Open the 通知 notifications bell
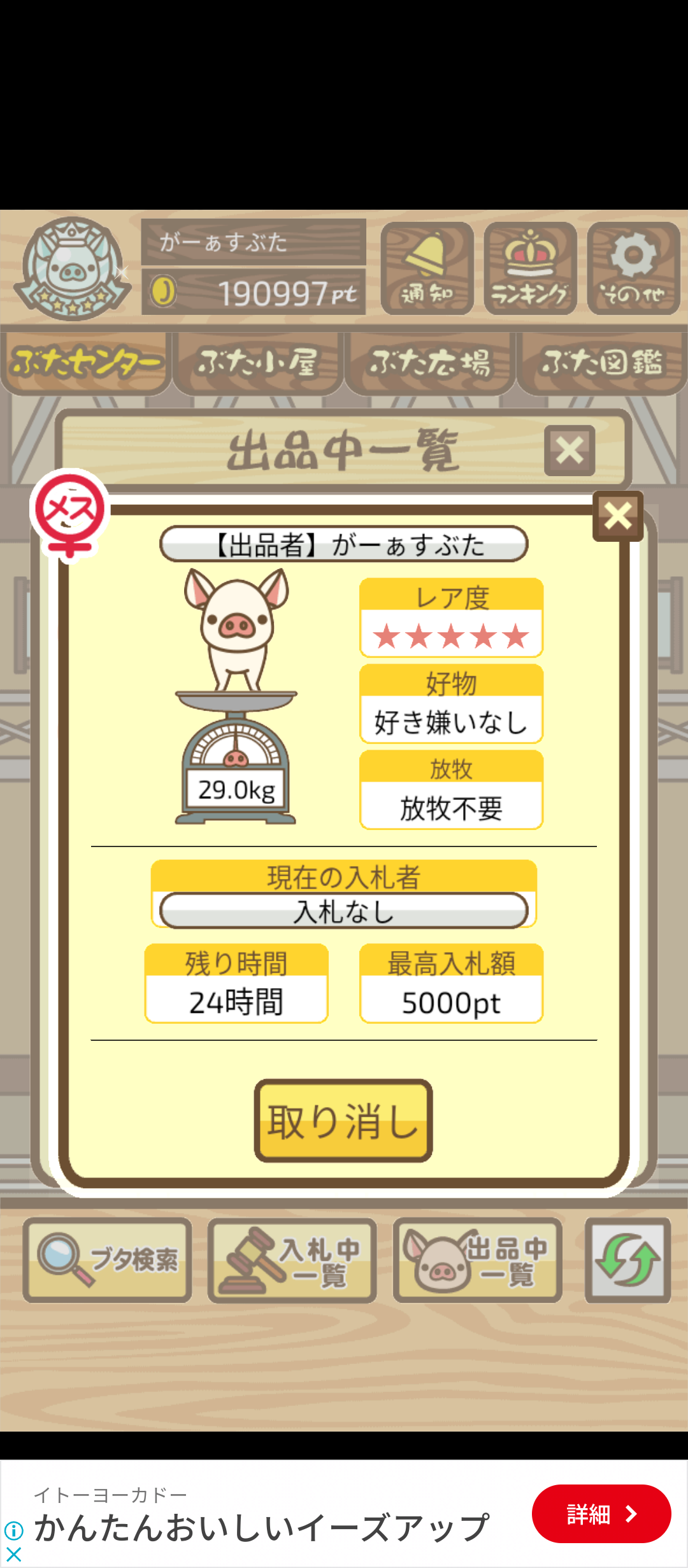The height and width of the screenshot is (1568, 688). [x=427, y=268]
